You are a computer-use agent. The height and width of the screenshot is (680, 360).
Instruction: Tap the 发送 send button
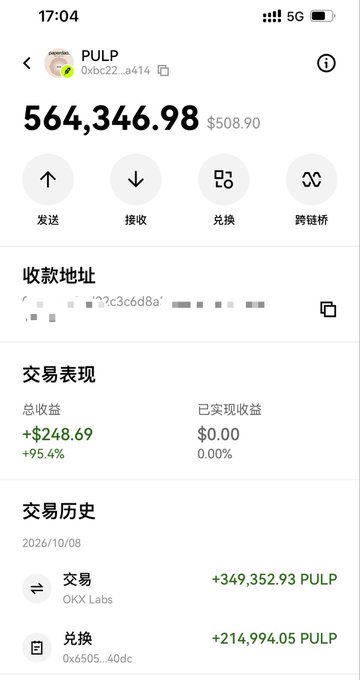click(48, 180)
